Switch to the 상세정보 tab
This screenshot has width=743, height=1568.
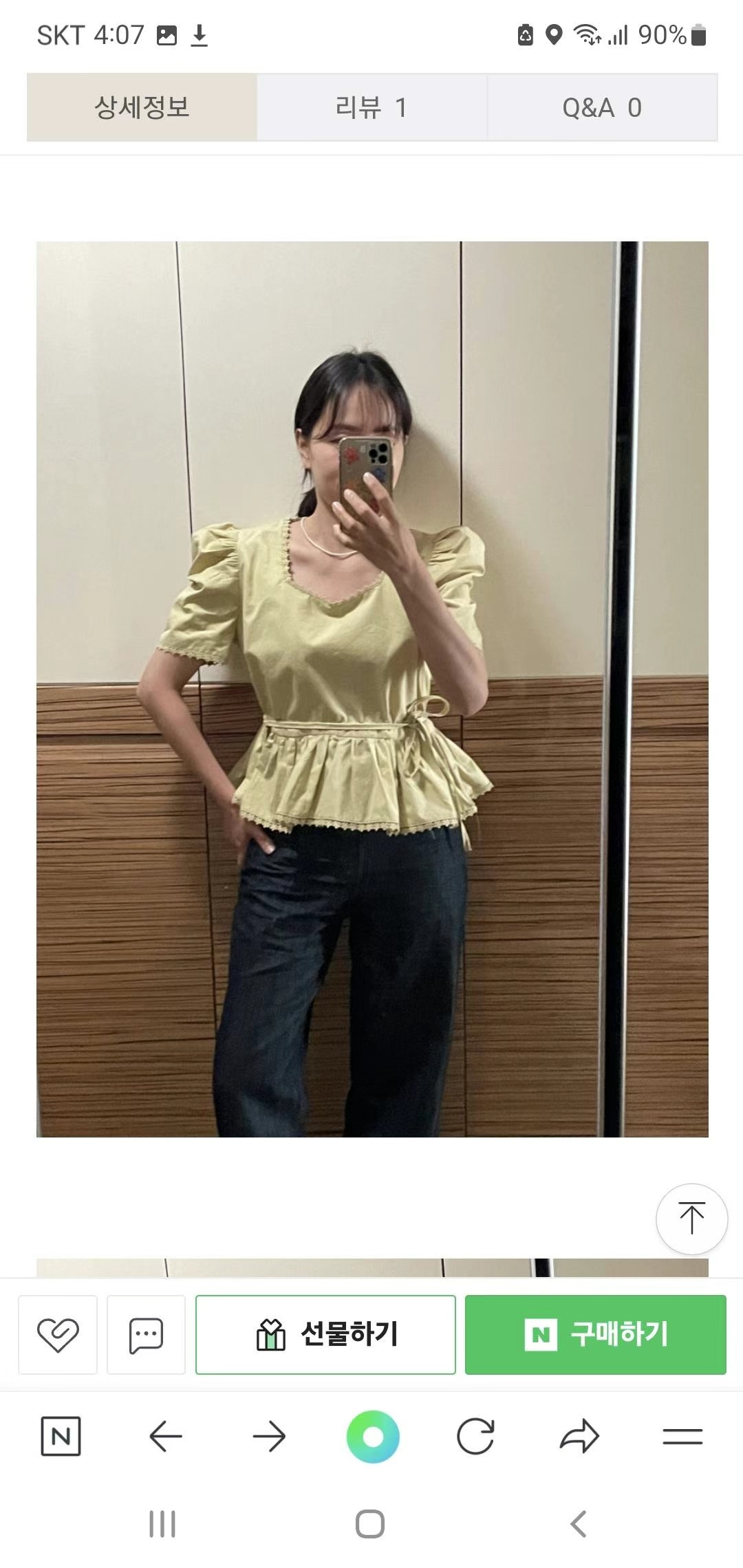pyautogui.click(x=142, y=107)
